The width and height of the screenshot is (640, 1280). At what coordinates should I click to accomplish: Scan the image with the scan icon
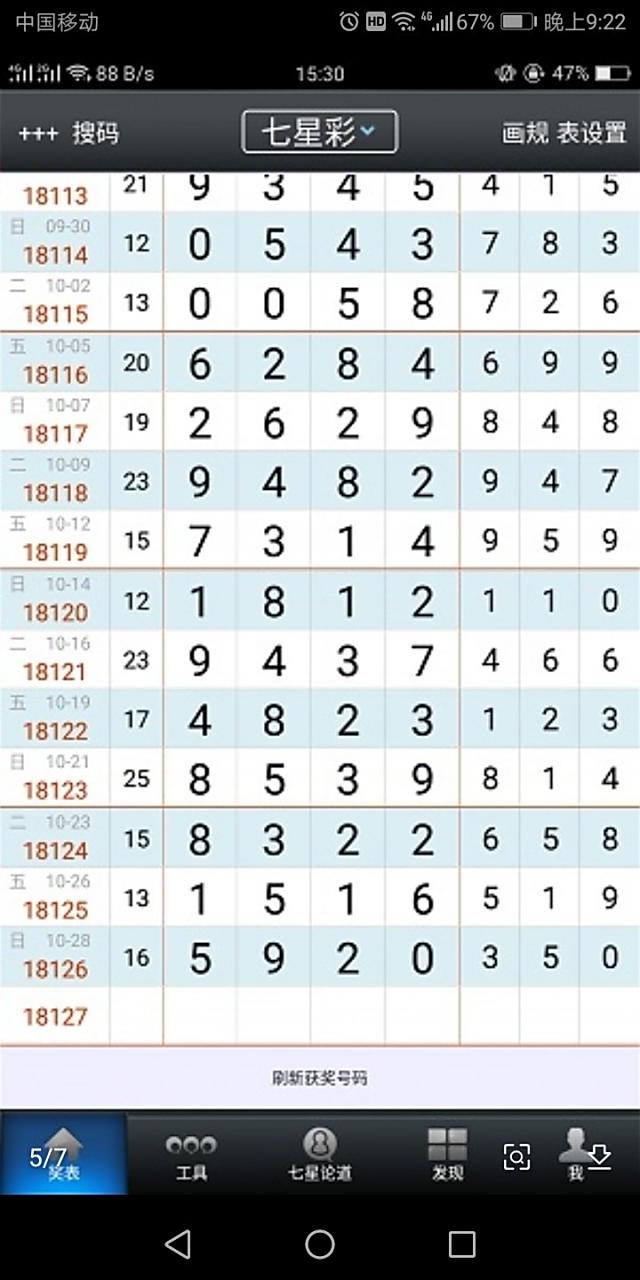click(517, 1158)
